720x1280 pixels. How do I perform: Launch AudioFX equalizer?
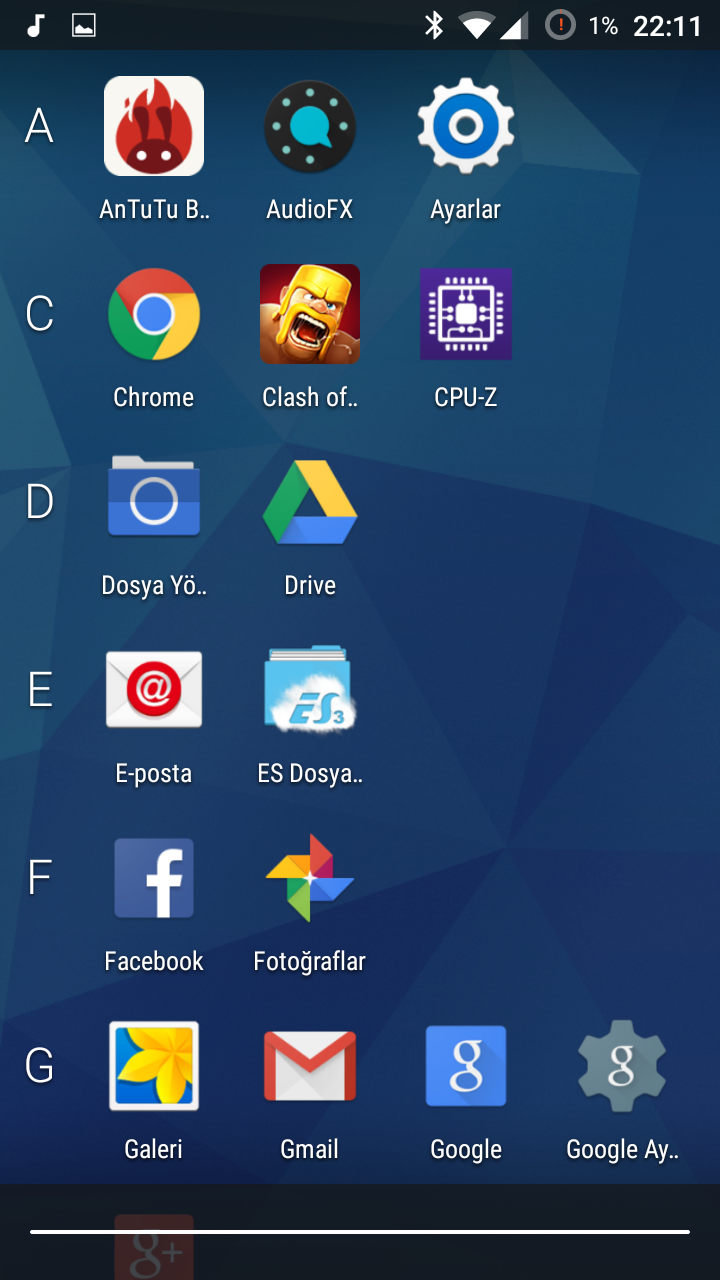click(309, 125)
